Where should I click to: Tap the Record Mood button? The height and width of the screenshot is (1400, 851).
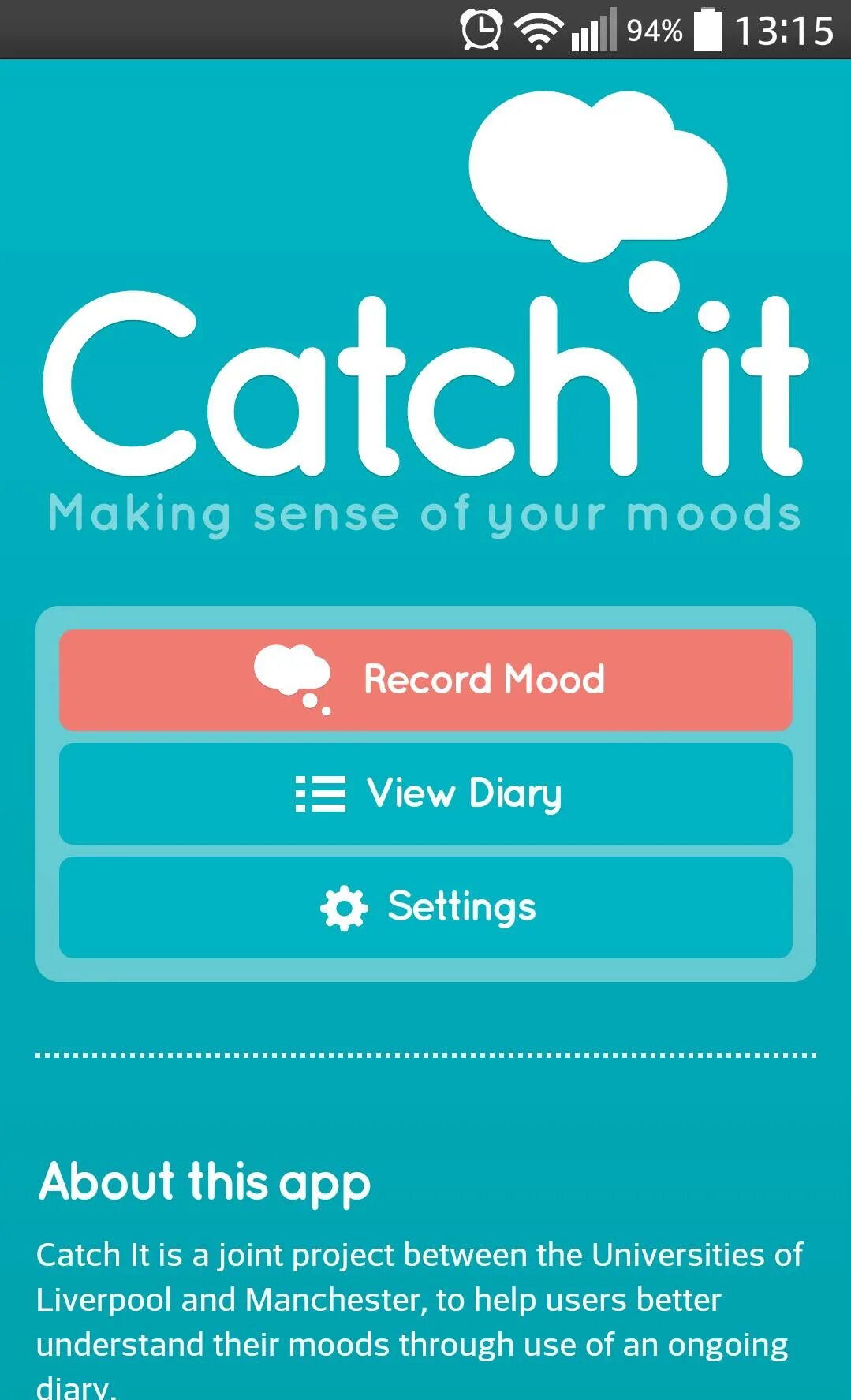point(426,680)
